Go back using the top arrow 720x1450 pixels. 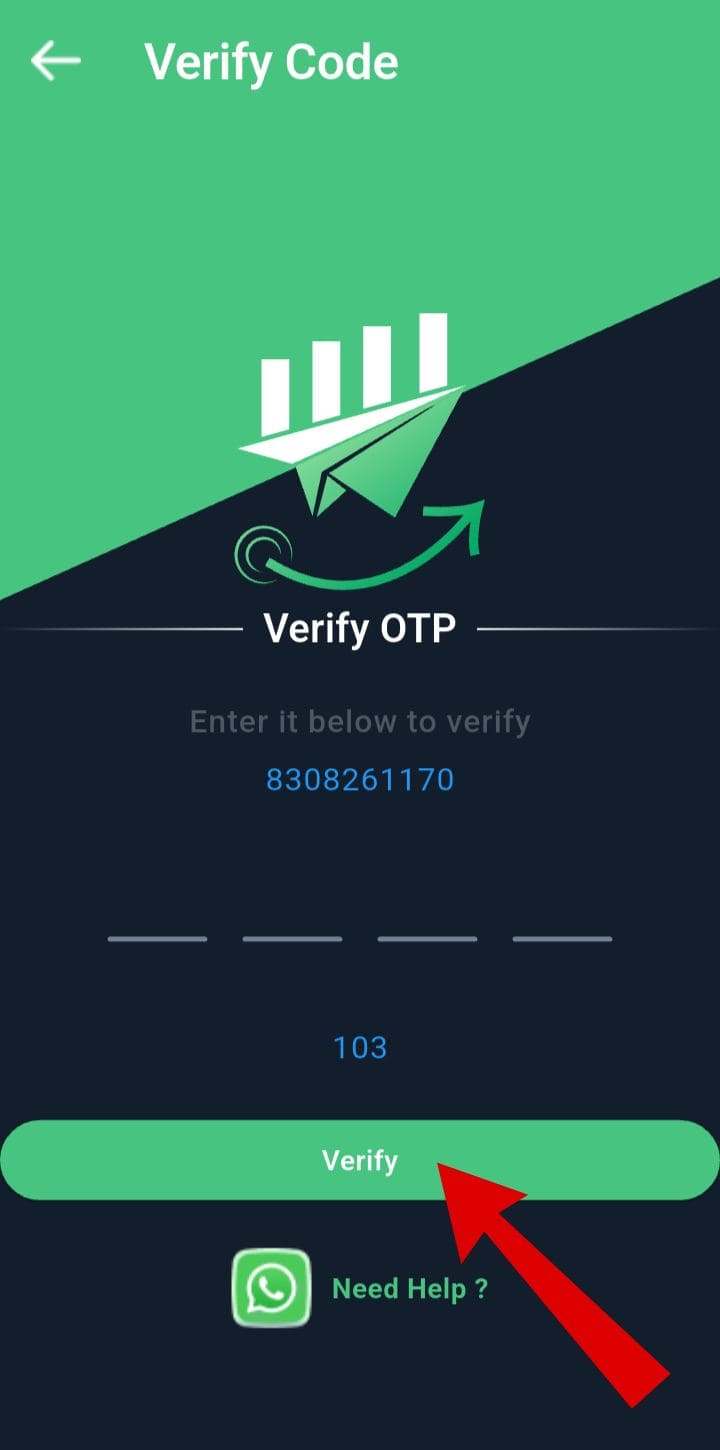tap(55, 62)
